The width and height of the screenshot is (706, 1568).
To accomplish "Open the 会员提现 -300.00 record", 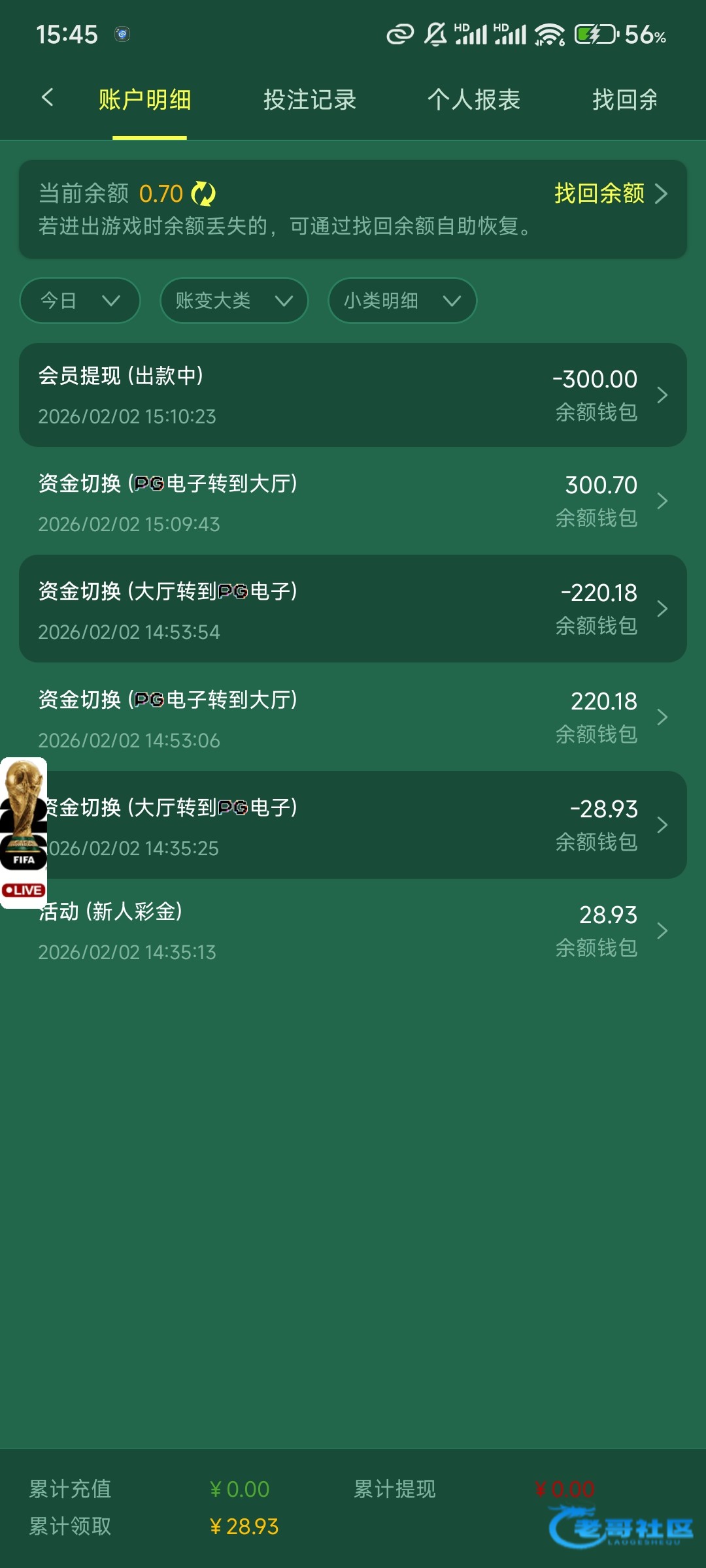I will tap(353, 395).
